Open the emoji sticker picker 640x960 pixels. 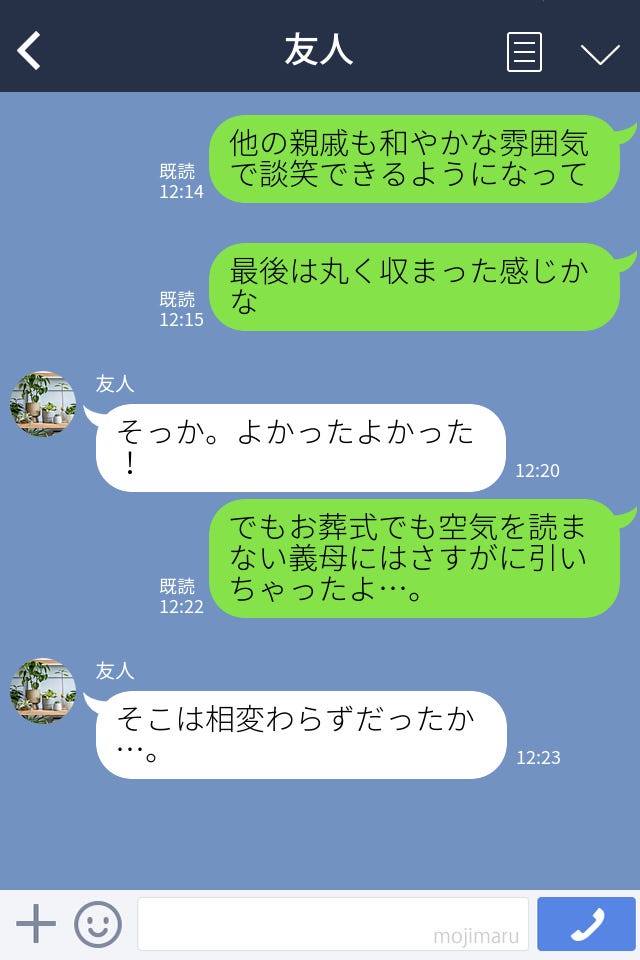pos(98,924)
